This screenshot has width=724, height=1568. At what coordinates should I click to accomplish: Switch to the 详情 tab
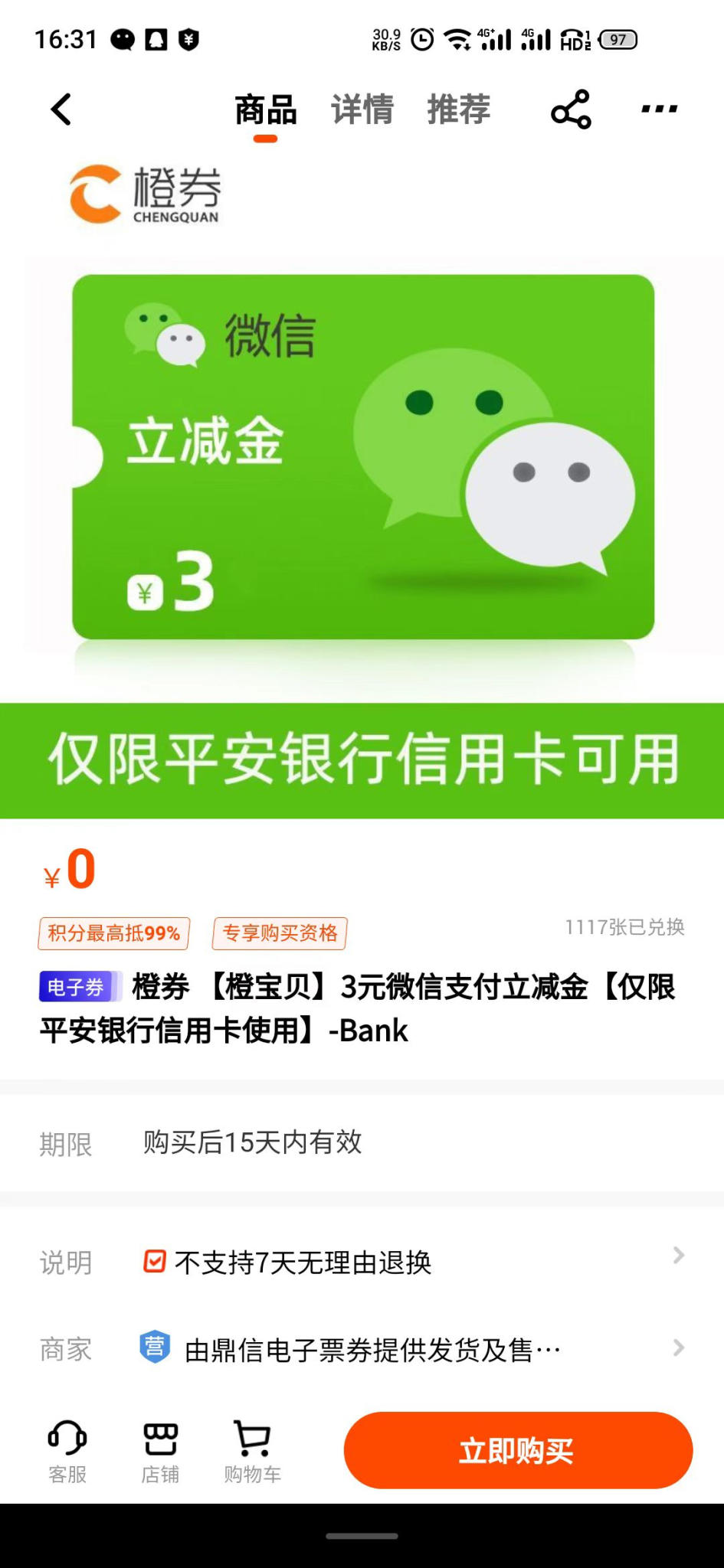(362, 109)
